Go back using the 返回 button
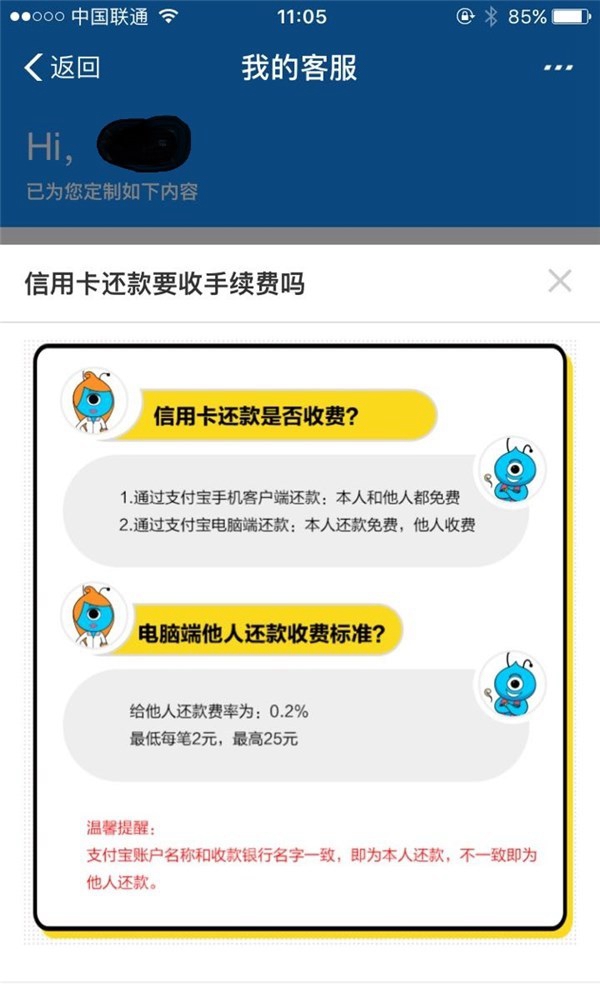 pos(62,68)
